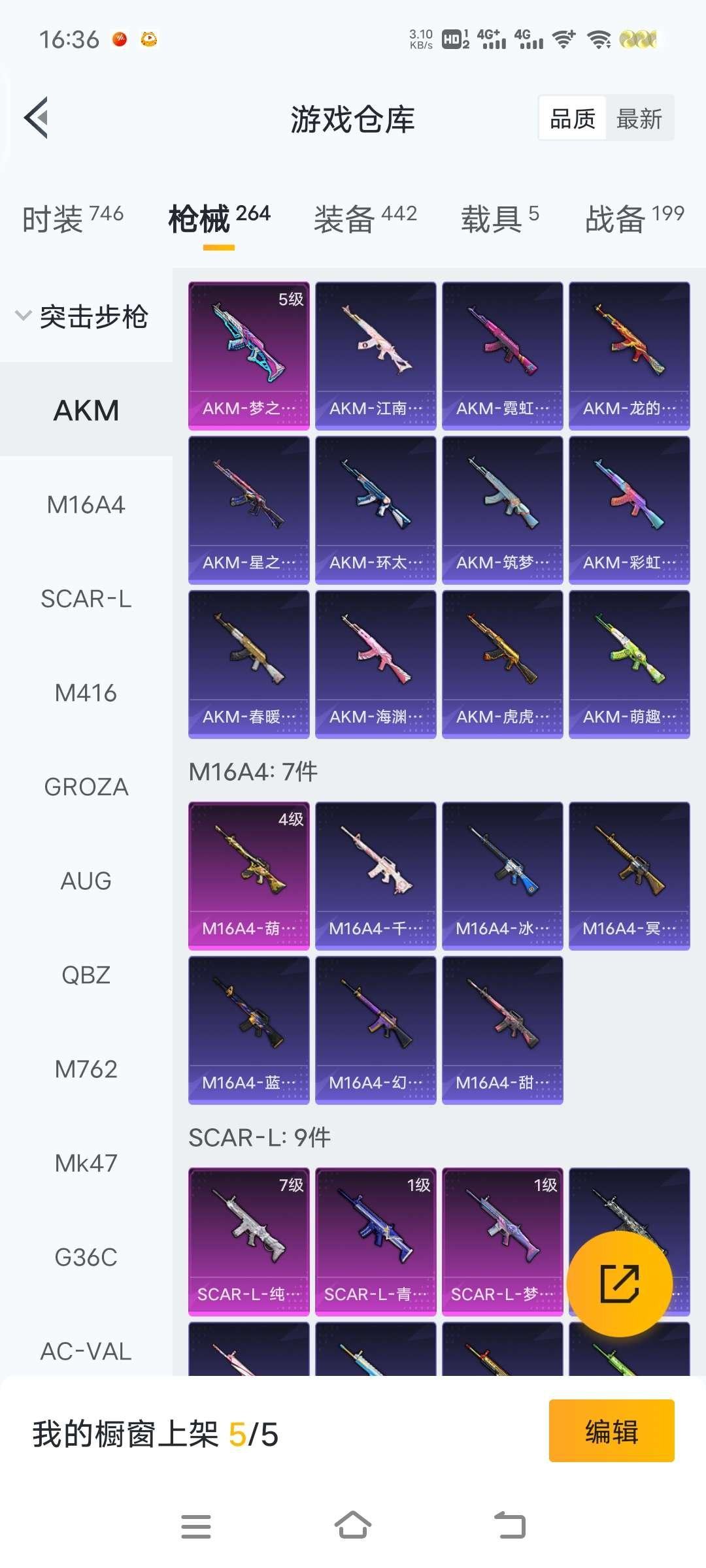Open the level 5 AKM-梦之 skin
Screen dimensions: 706x1568
(248, 355)
